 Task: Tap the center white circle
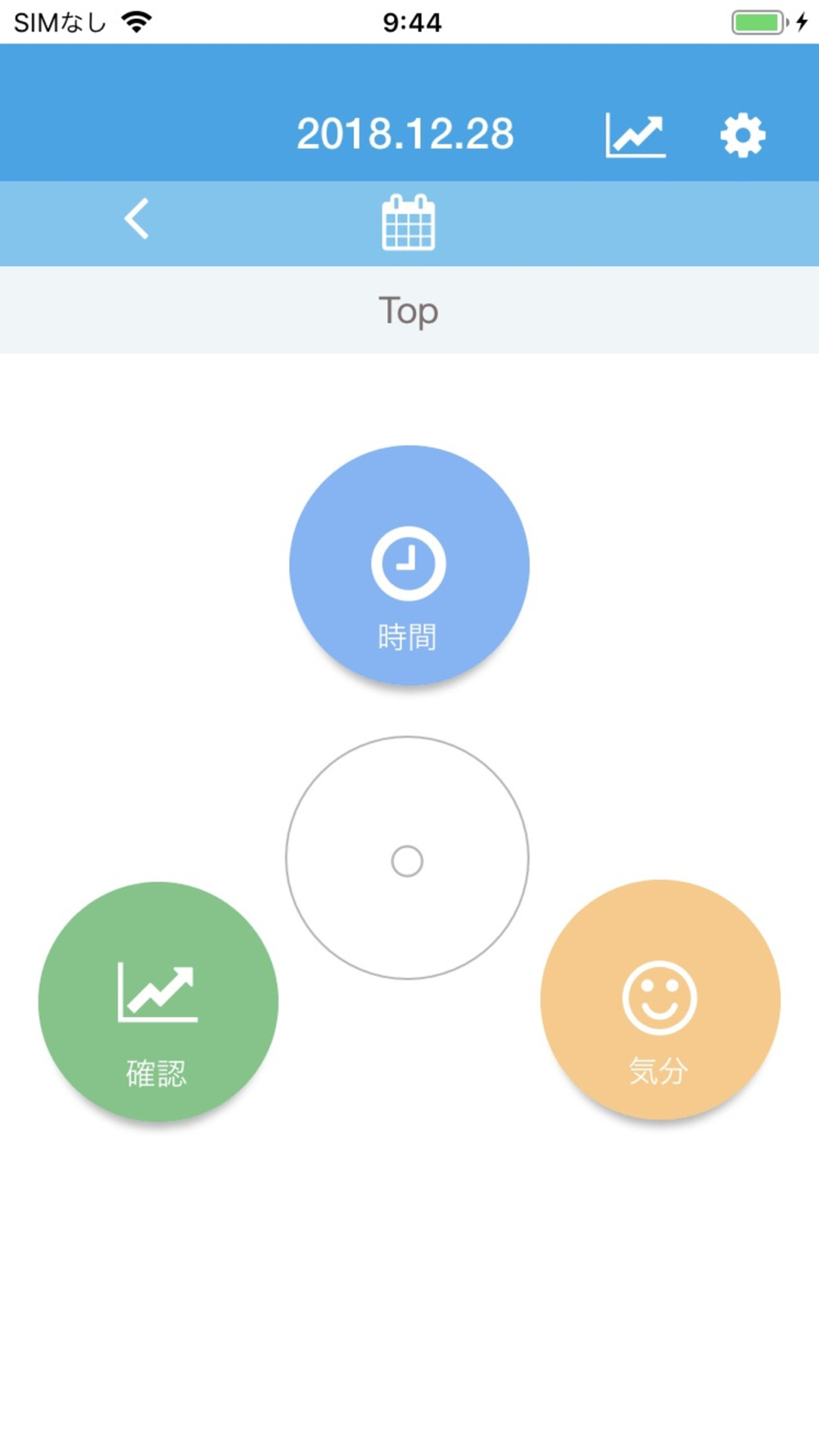click(x=407, y=858)
